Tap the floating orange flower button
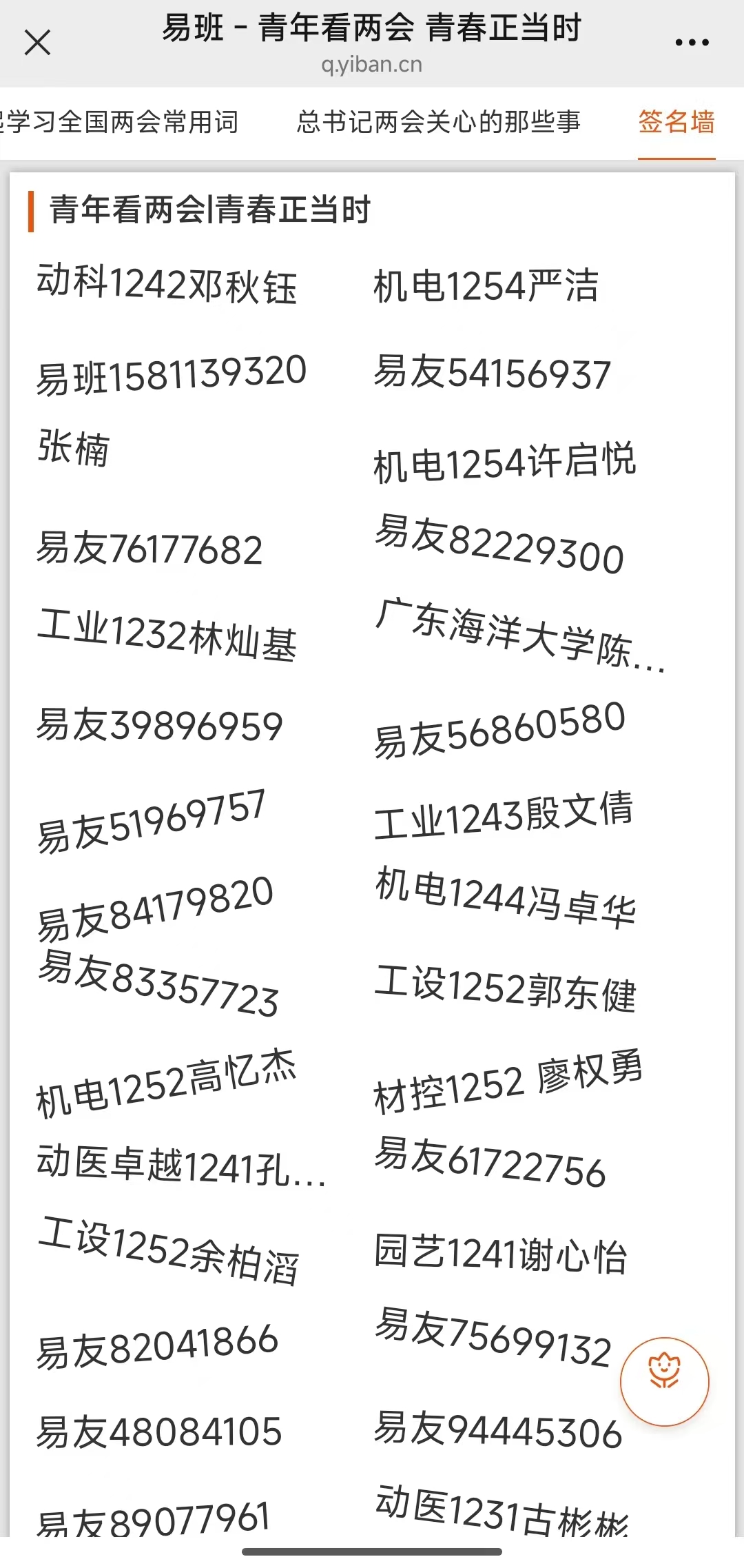The width and height of the screenshot is (744, 1568). click(664, 1381)
